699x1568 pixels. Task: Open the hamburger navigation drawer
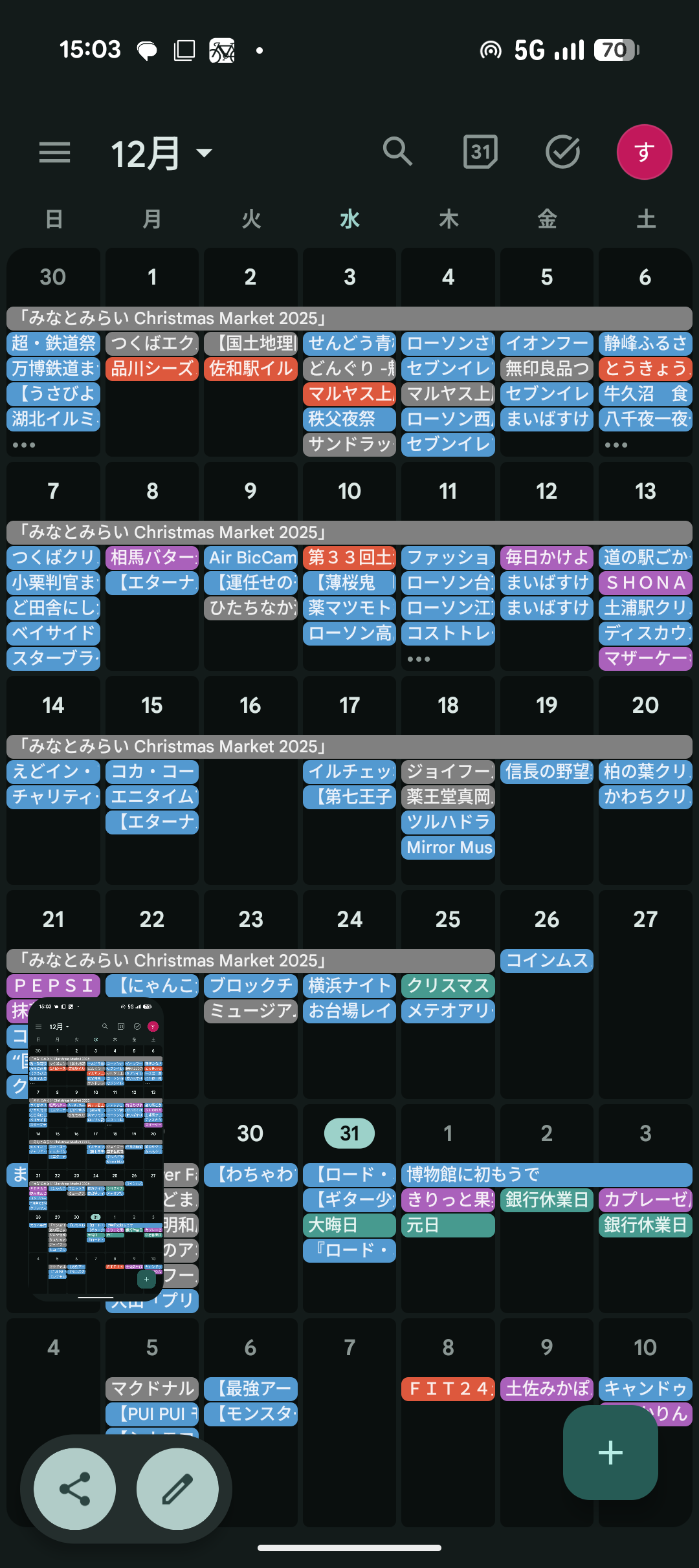54,153
